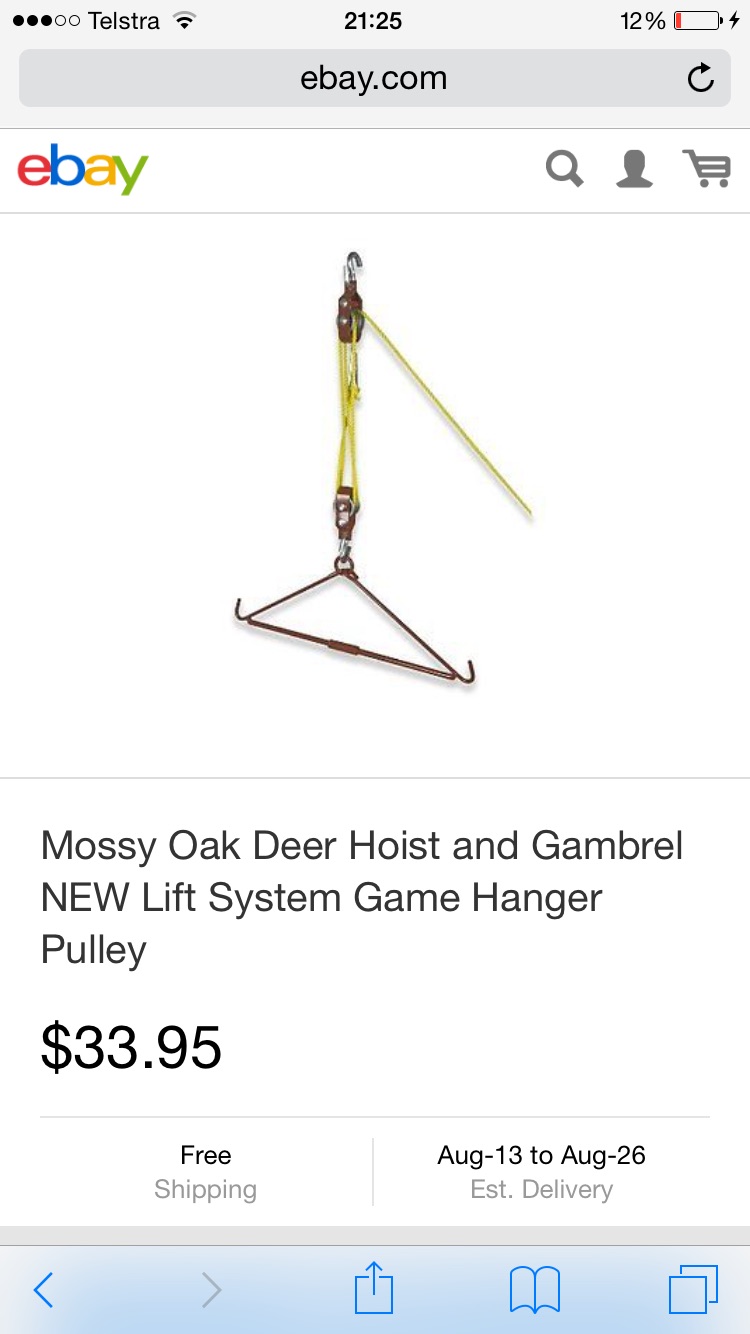
Task: Go back to previous page
Action: (x=43, y=1290)
